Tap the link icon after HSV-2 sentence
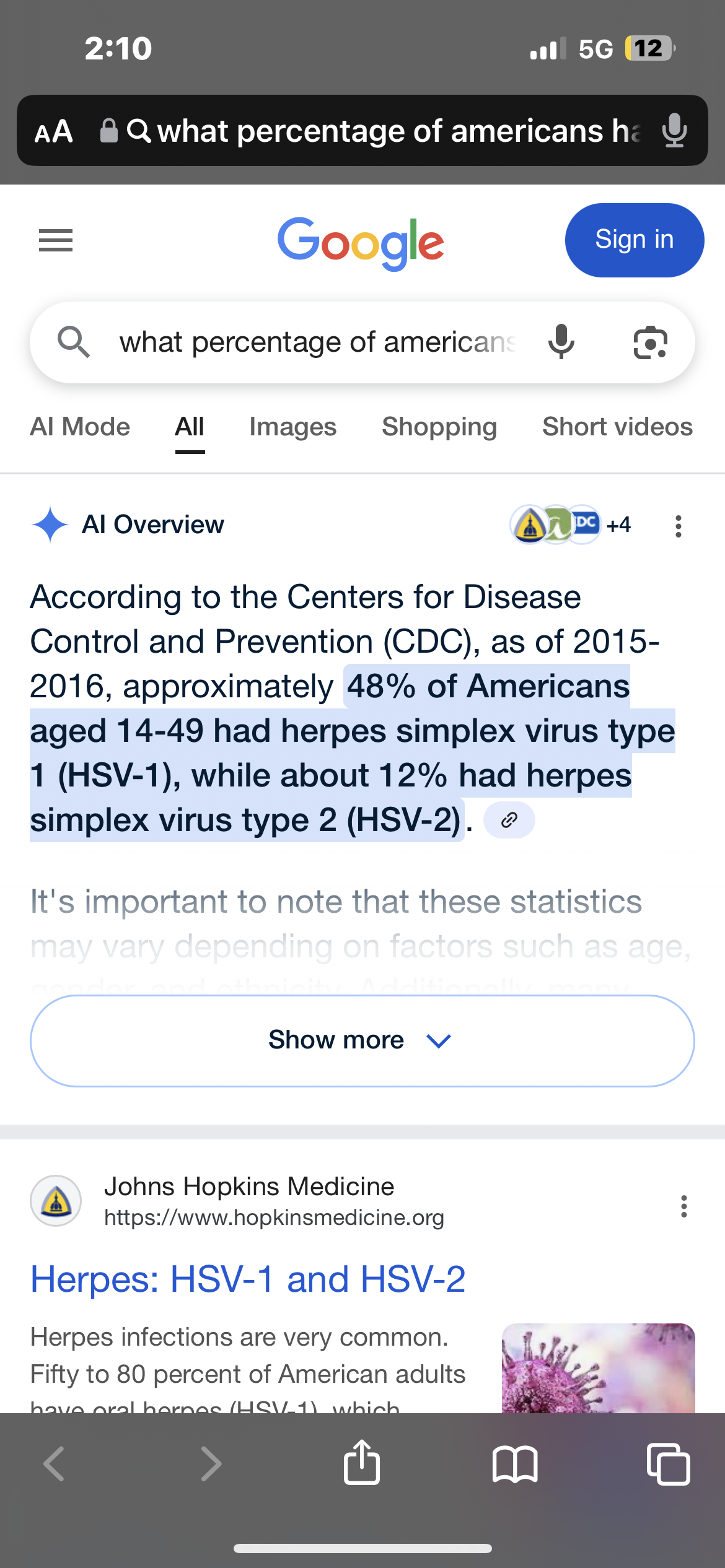This screenshot has height=1568, width=725. pyautogui.click(x=509, y=820)
